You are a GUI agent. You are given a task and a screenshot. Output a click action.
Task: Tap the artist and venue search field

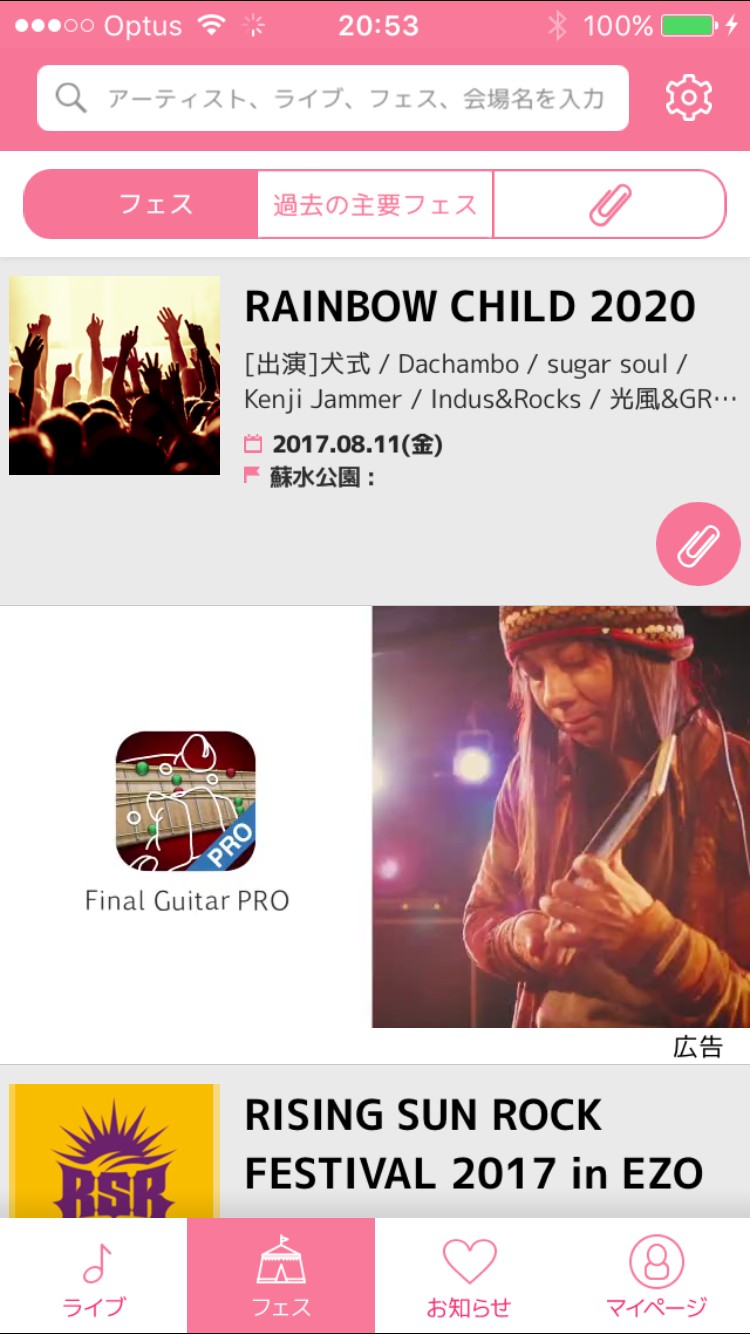tap(333, 98)
